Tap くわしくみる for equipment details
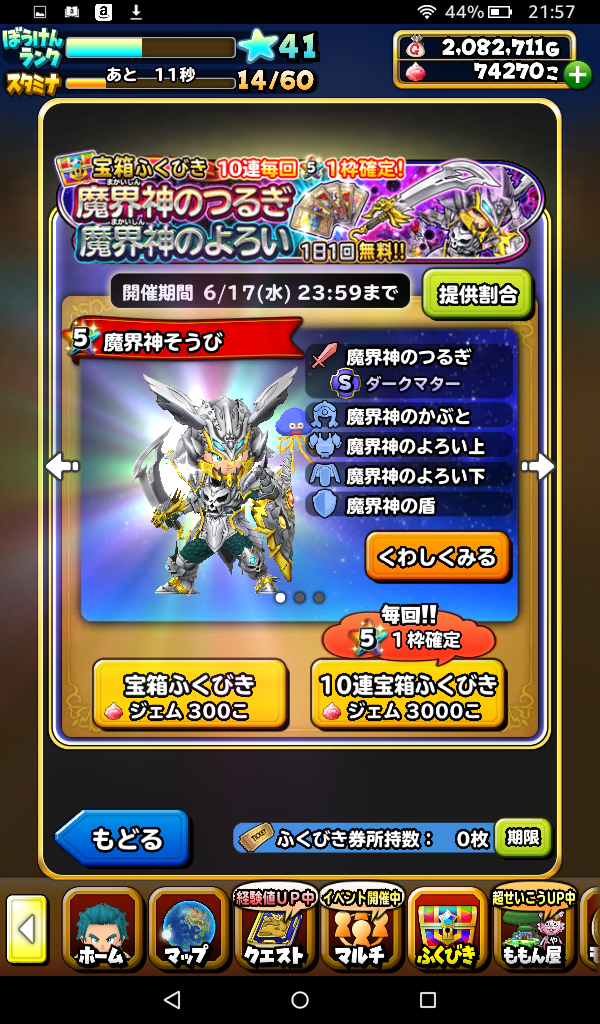 click(x=438, y=557)
